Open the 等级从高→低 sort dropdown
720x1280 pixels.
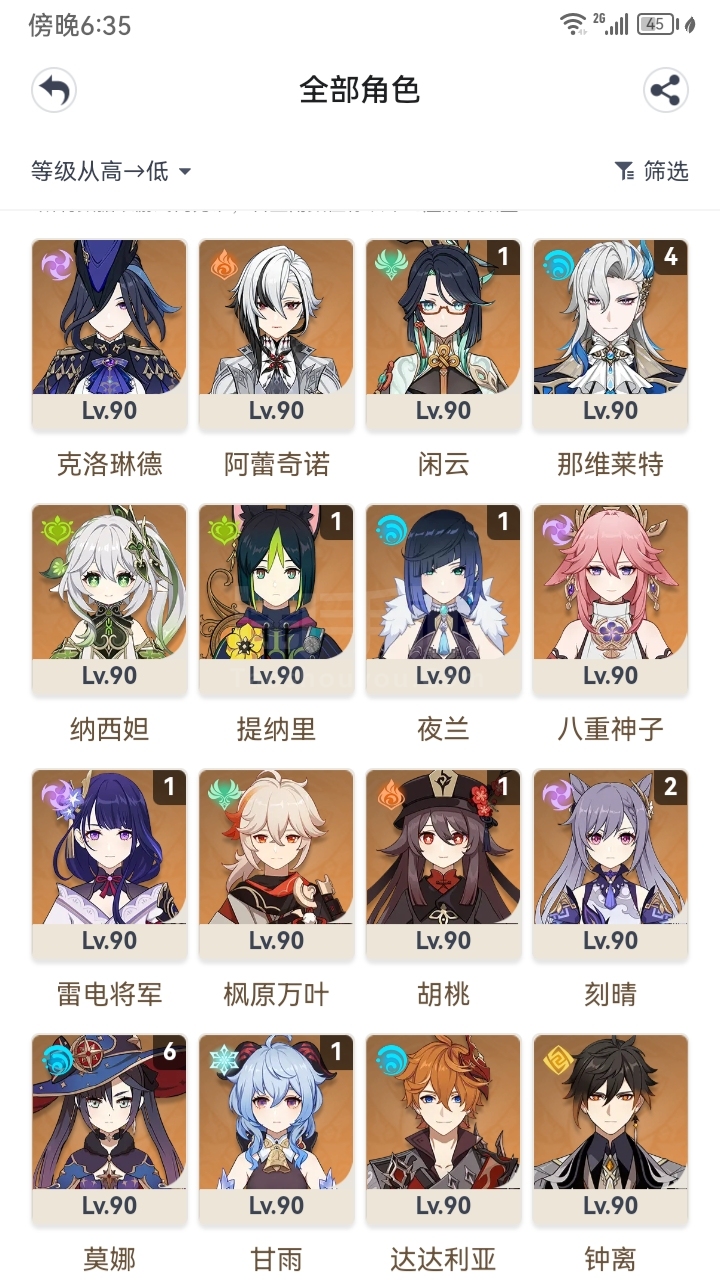click(x=111, y=171)
